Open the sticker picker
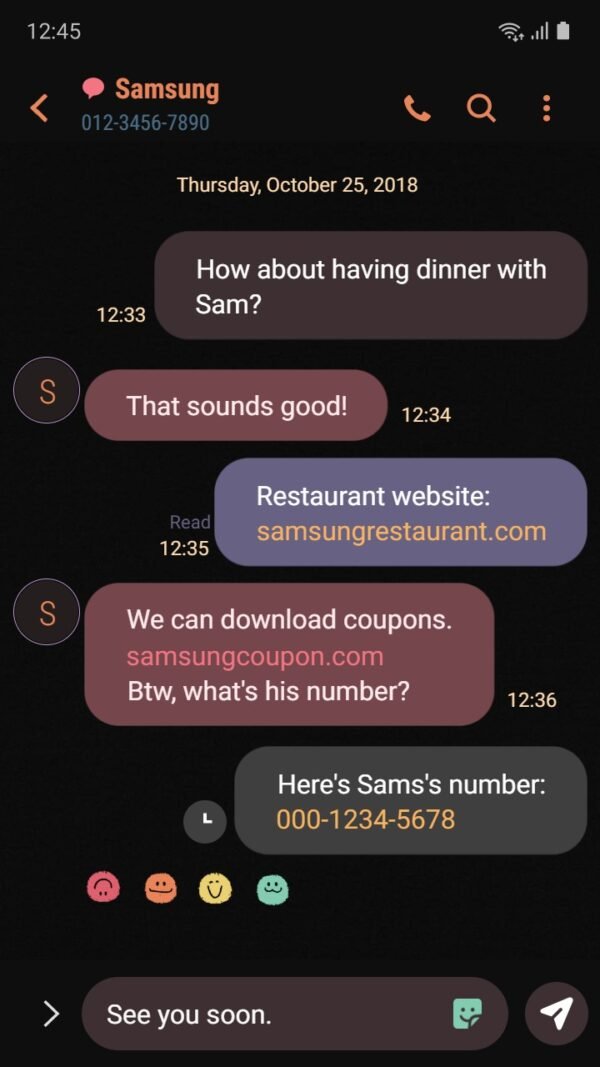 467,1014
